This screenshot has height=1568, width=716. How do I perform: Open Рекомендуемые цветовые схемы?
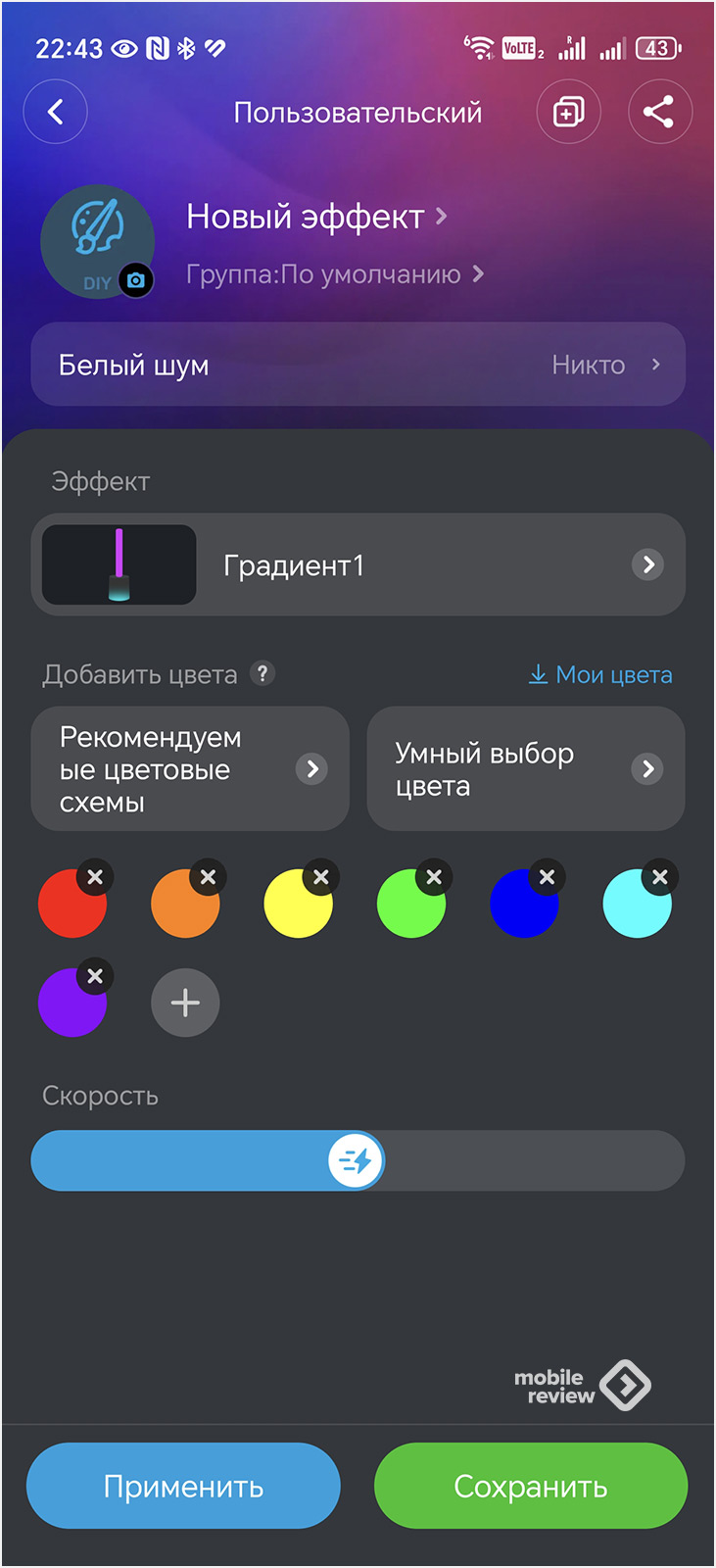[x=190, y=769]
